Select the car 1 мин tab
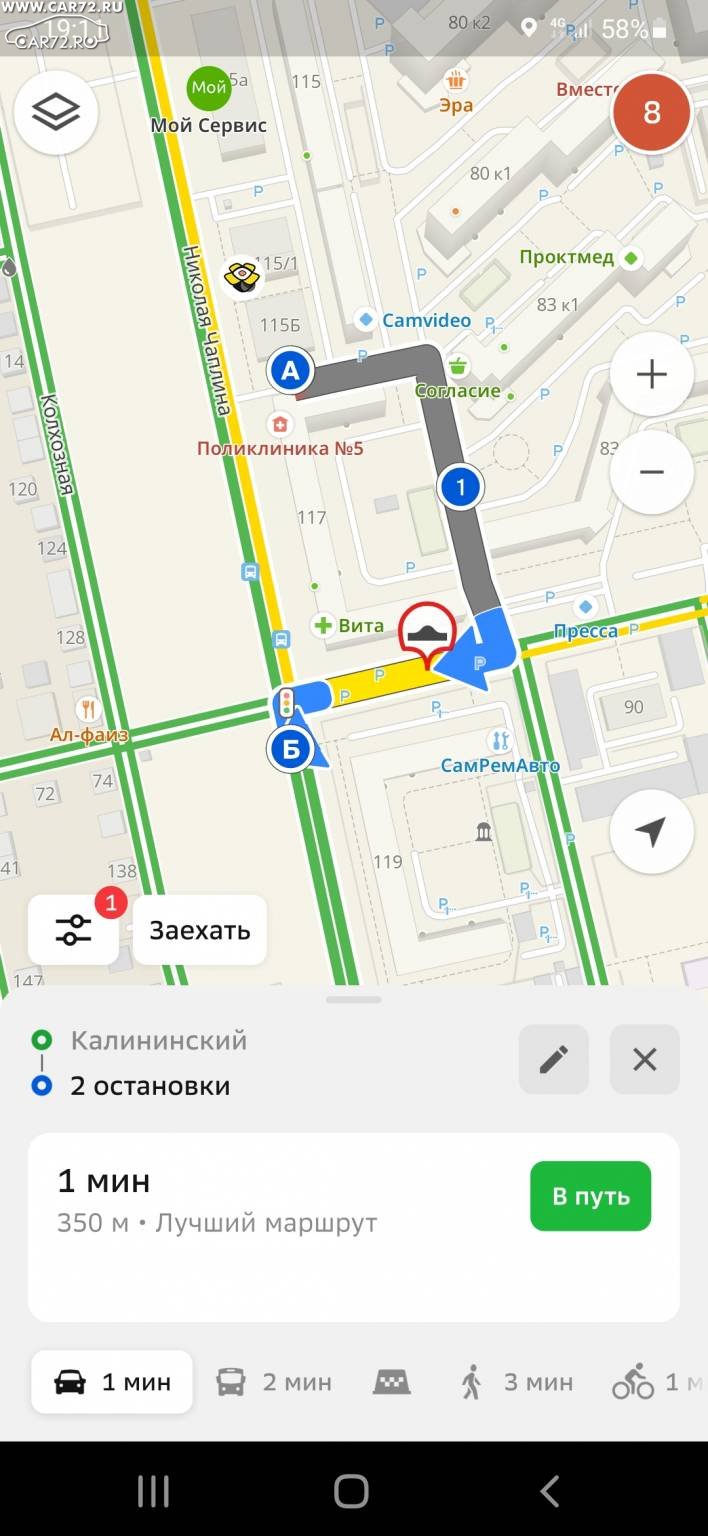Image resolution: width=708 pixels, height=1536 pixels. coord(112,1382)
